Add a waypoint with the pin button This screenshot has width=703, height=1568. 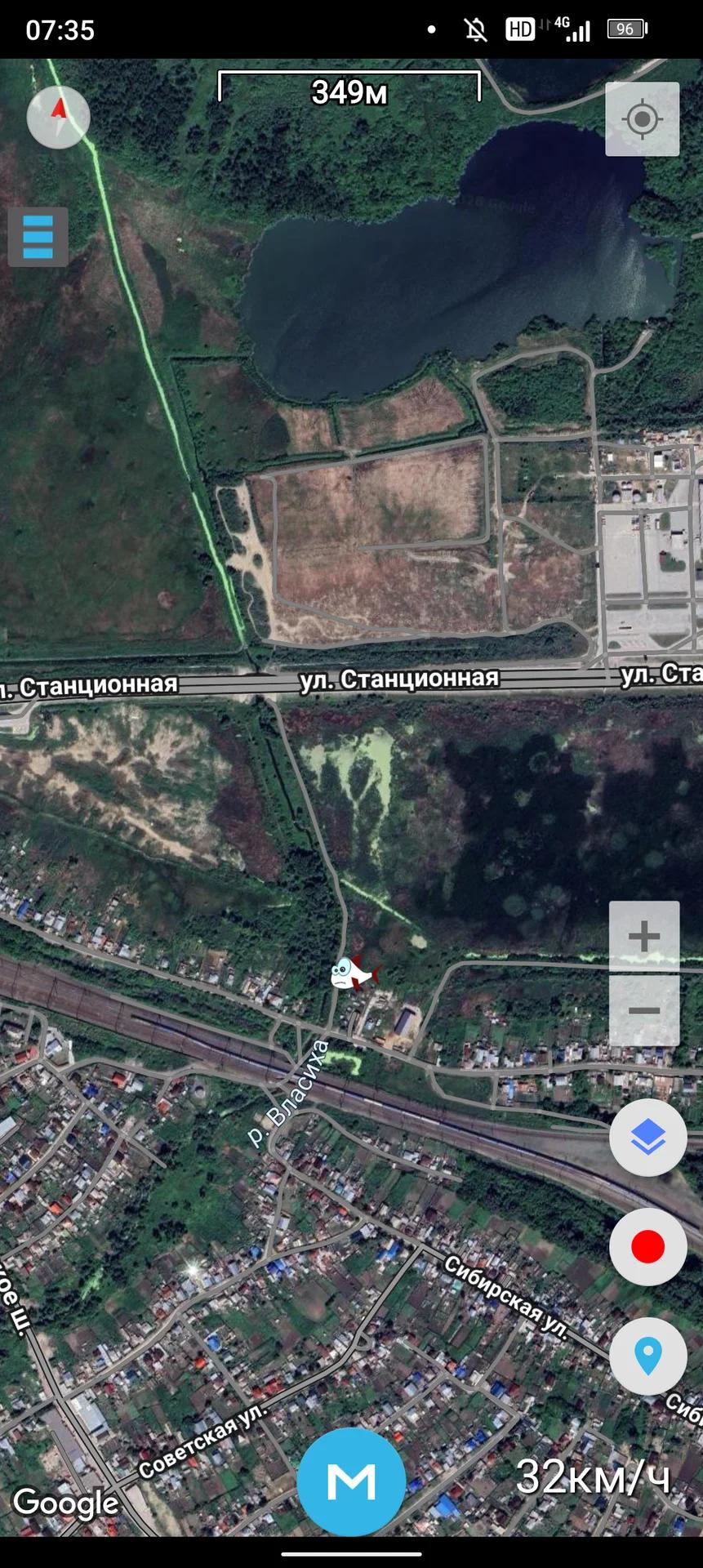[x=648, y=1356]
